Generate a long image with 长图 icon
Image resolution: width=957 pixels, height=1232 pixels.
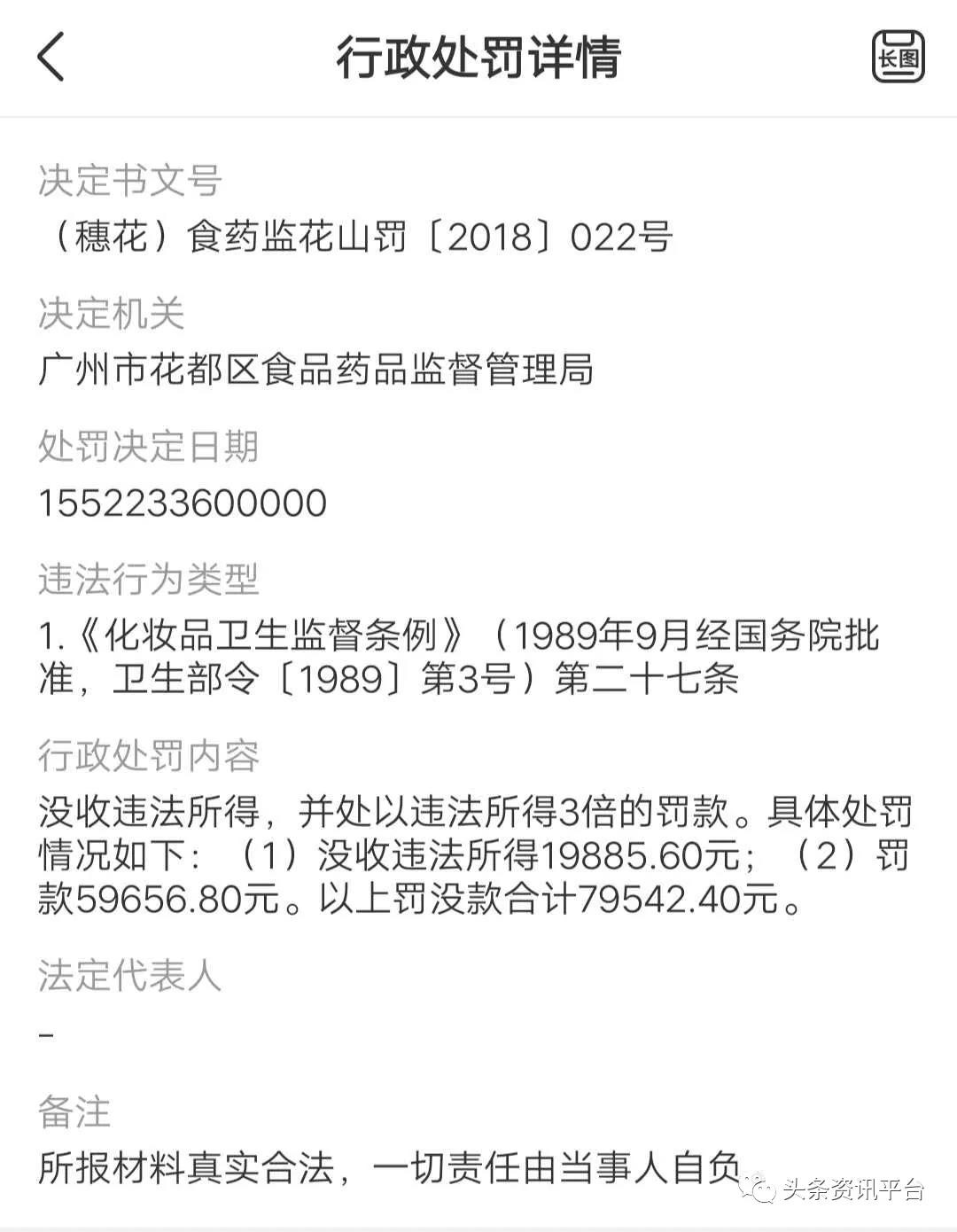pyautogui.click(x=898, y=57)
